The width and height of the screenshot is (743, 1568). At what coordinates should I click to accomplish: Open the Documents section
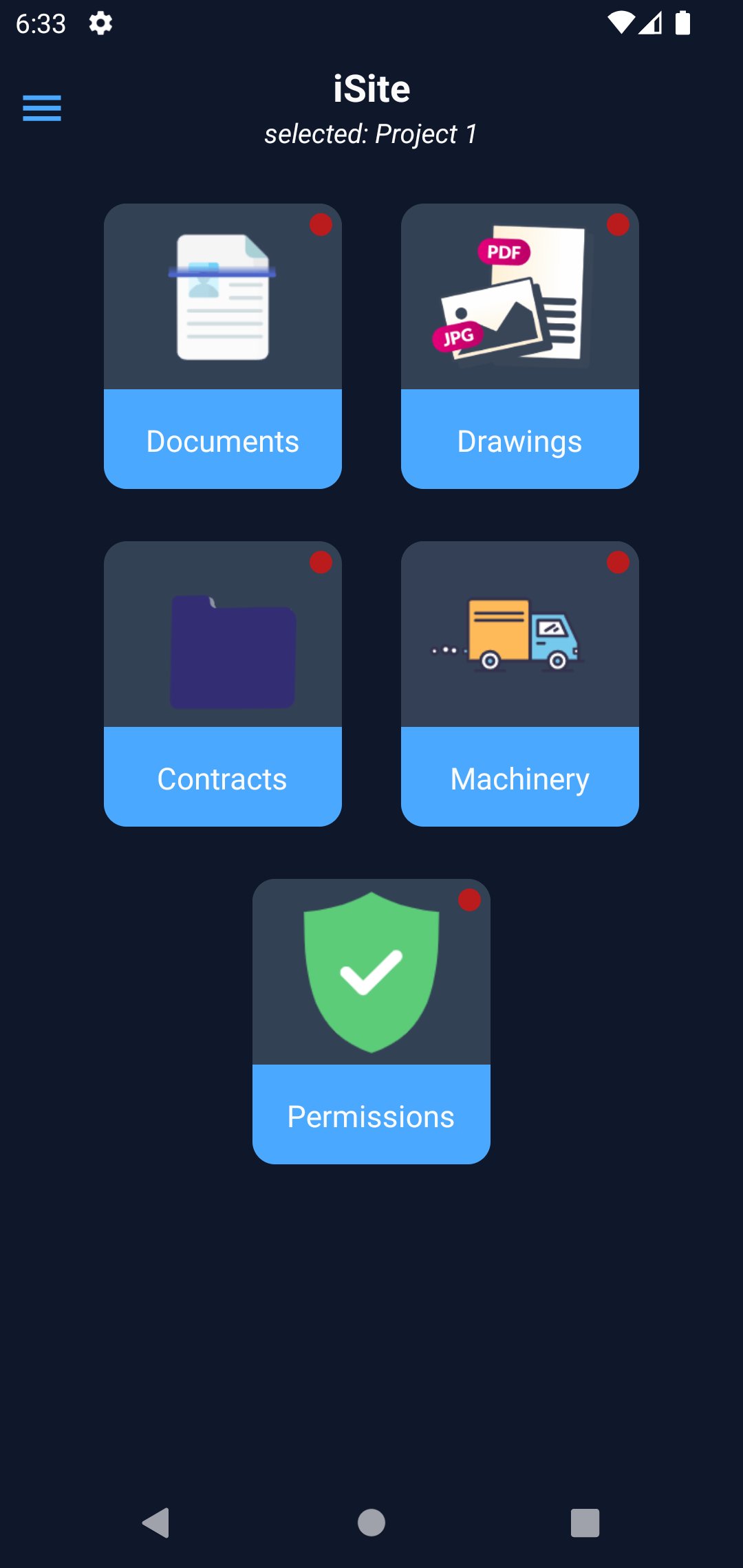click(222, 440)
